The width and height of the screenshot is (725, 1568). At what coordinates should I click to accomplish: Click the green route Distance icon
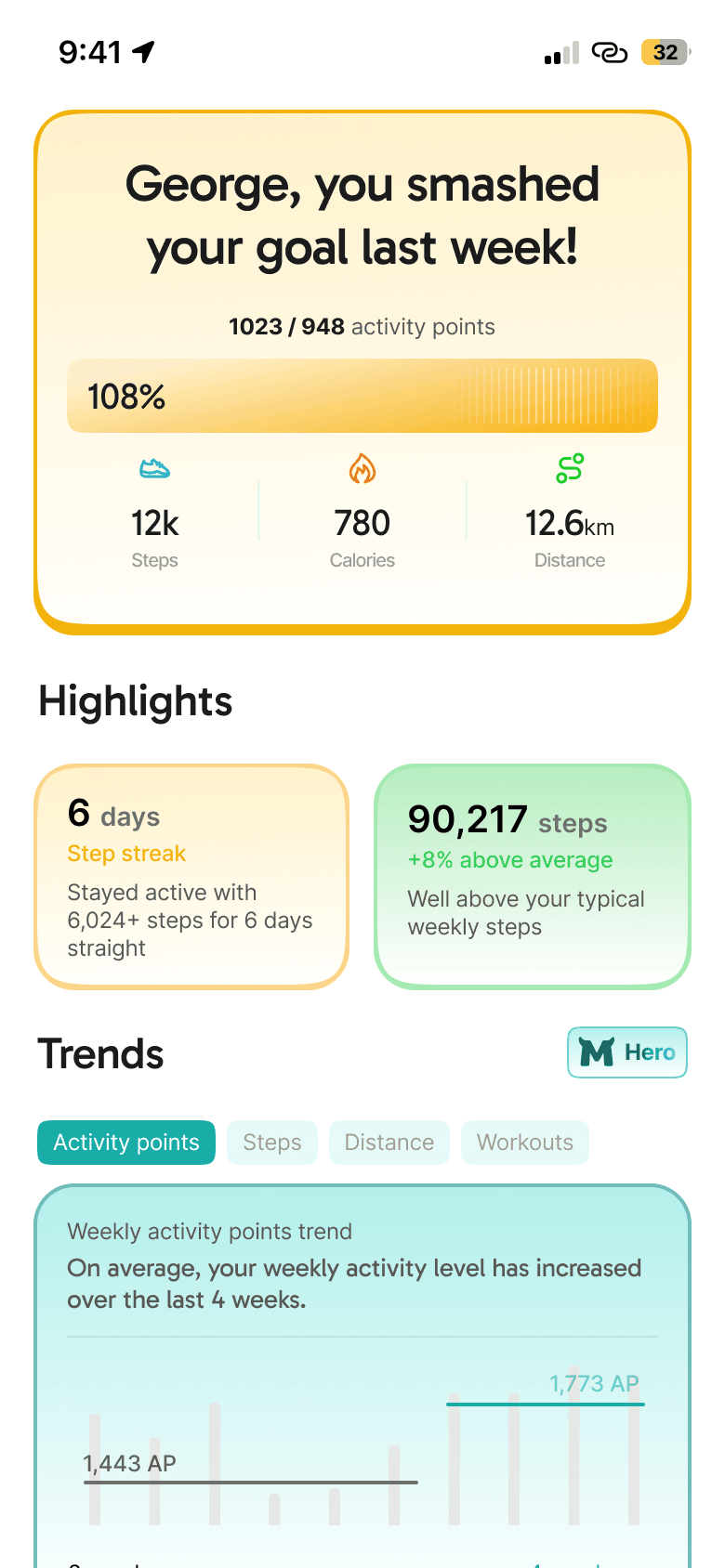570,469
